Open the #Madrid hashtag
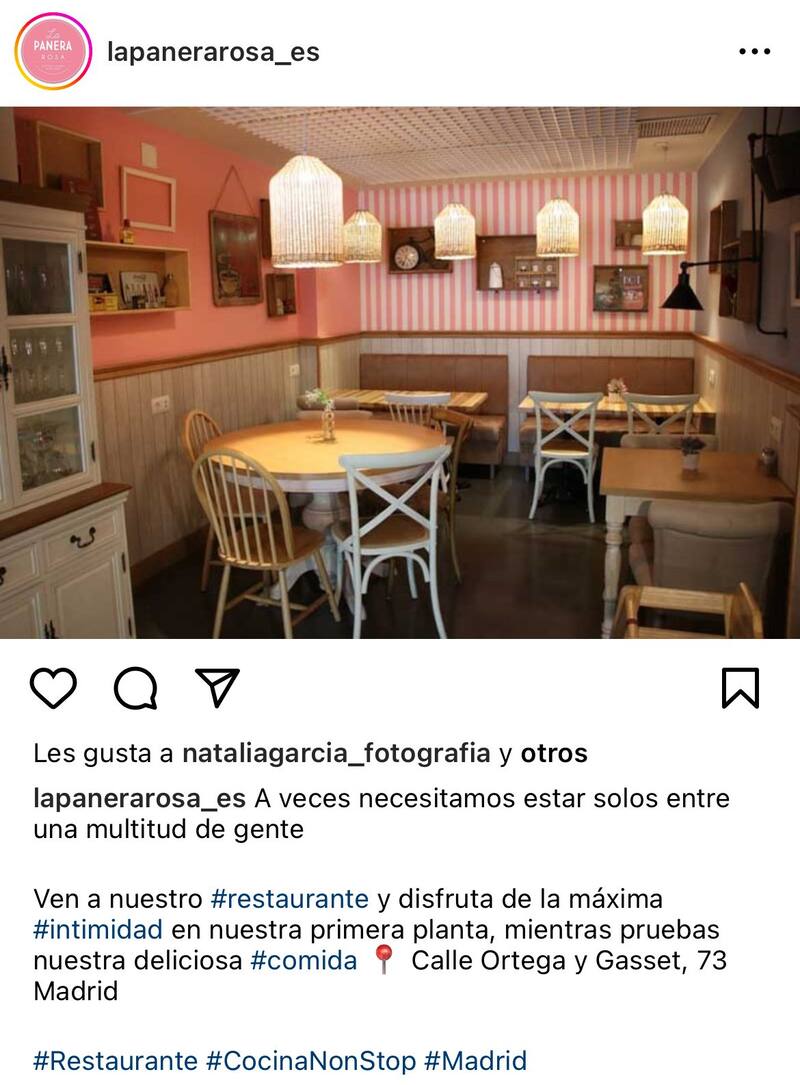The width and height of the screenshot is (800, 1085). click(x=475, y=1060)
